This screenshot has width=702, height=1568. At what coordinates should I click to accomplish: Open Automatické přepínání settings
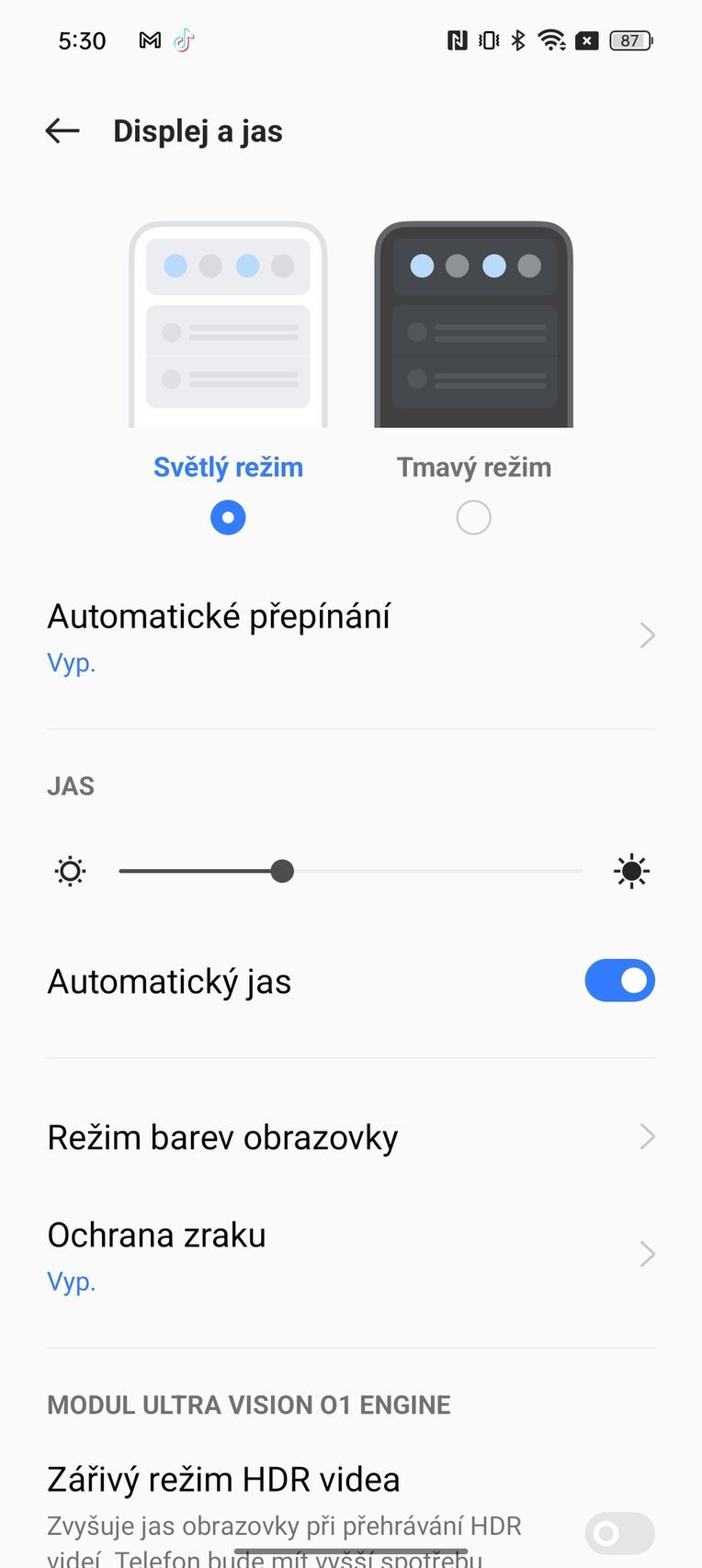[x=351, y=634]
